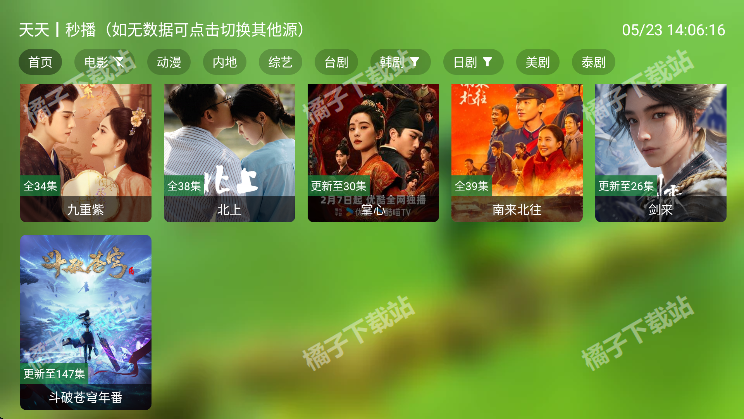Open the 38-episode show 北上
Image resolution: width=744 pixels, height=419 pixels.
tap(230, 152)
